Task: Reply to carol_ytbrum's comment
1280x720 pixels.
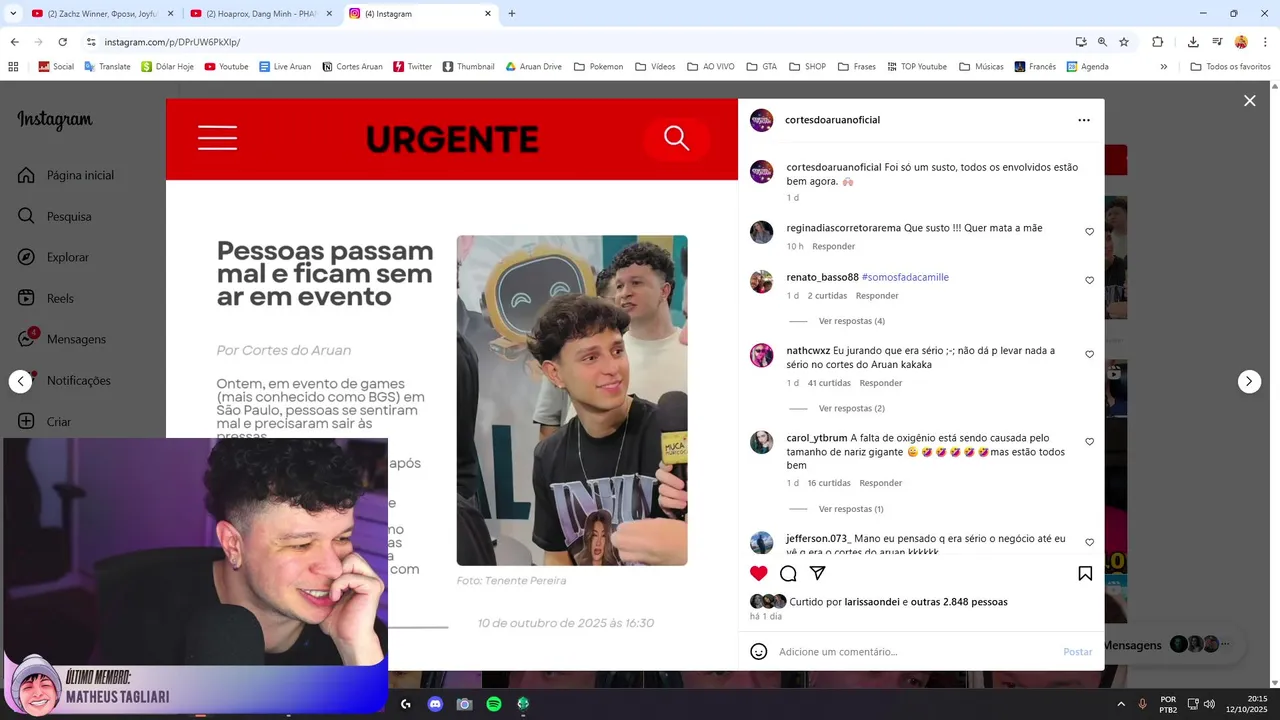Action: [x=880, y=483]
